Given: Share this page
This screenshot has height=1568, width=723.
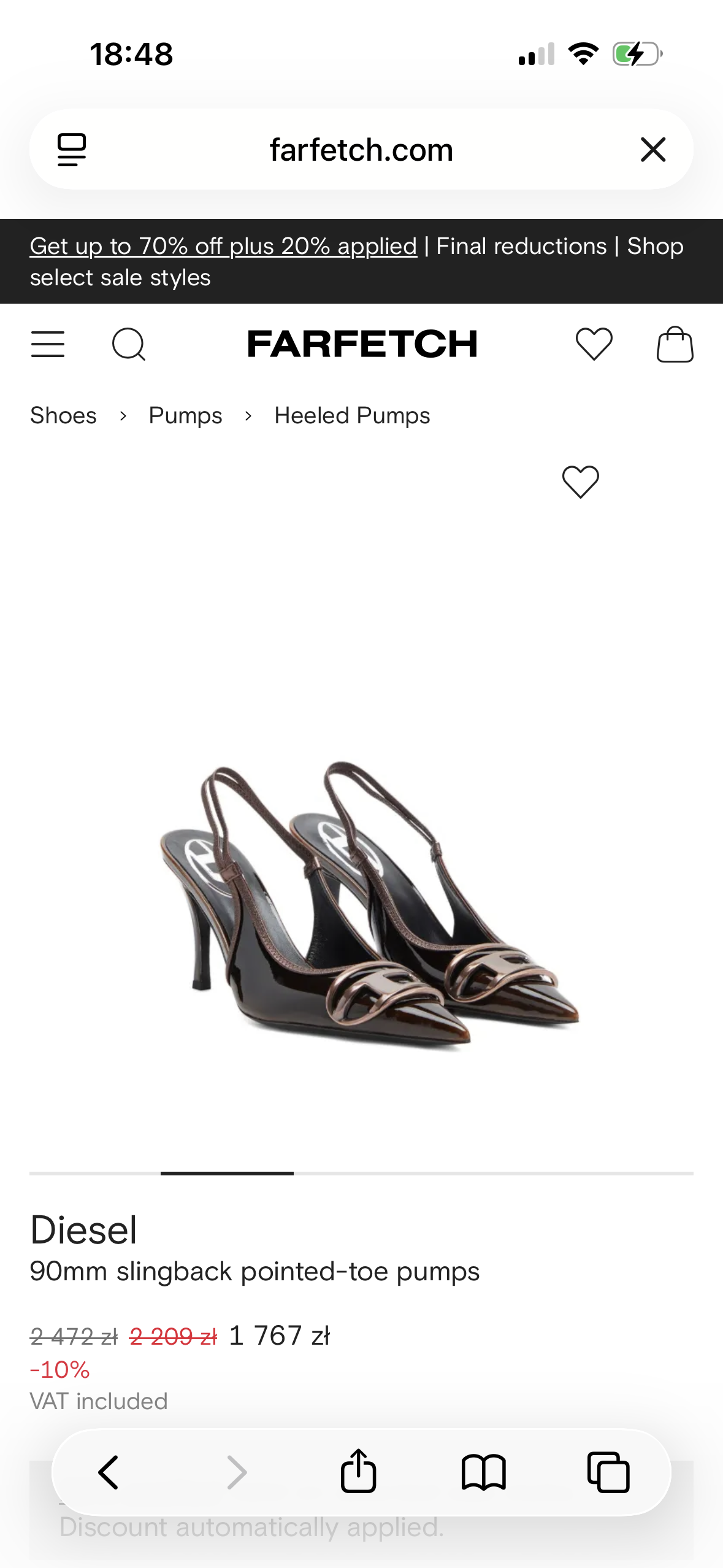Looking at the screenshot, I should coord(358,1472).
